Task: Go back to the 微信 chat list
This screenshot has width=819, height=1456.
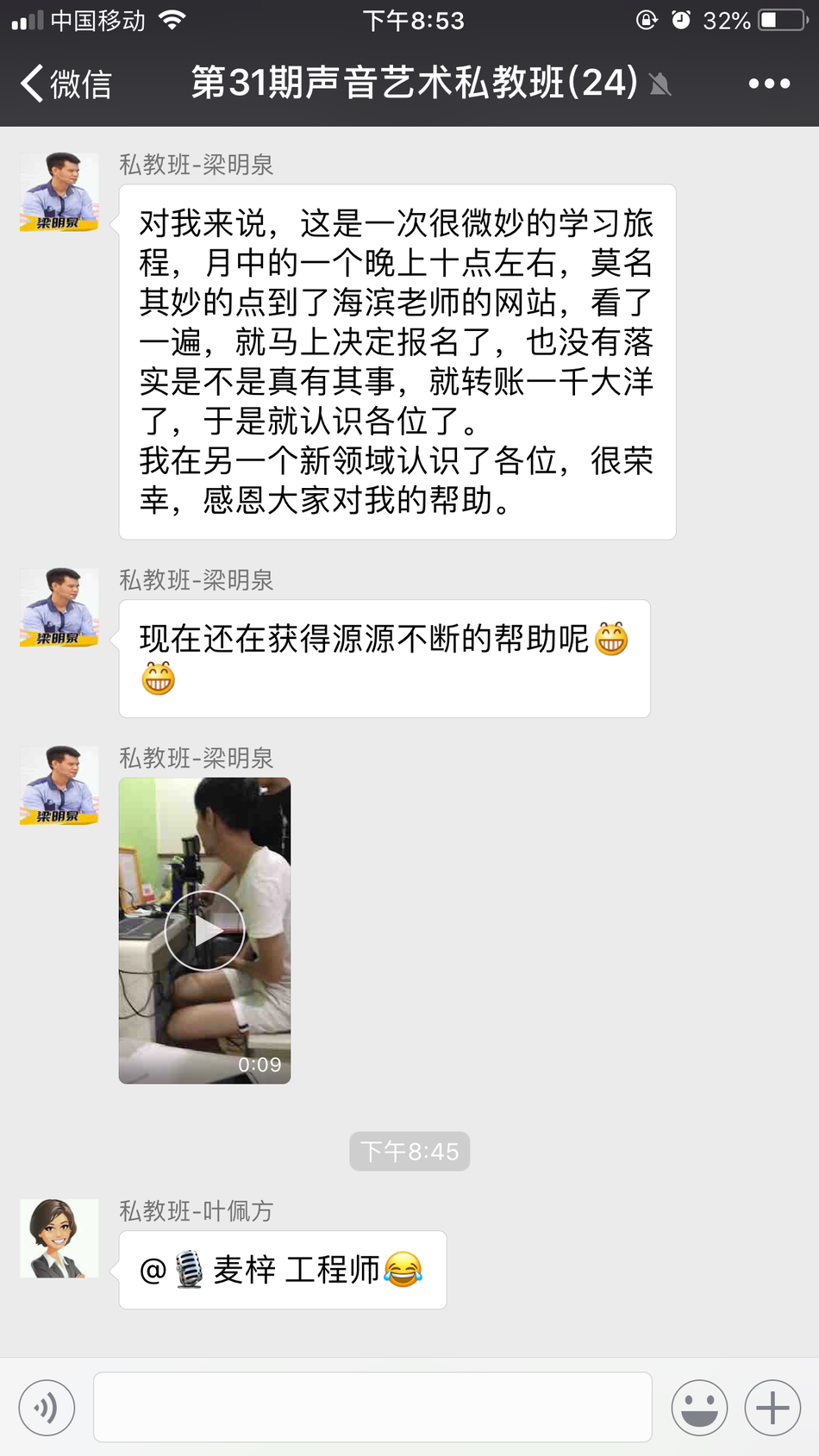Action: pyautogui.click(x=66, y=84)
